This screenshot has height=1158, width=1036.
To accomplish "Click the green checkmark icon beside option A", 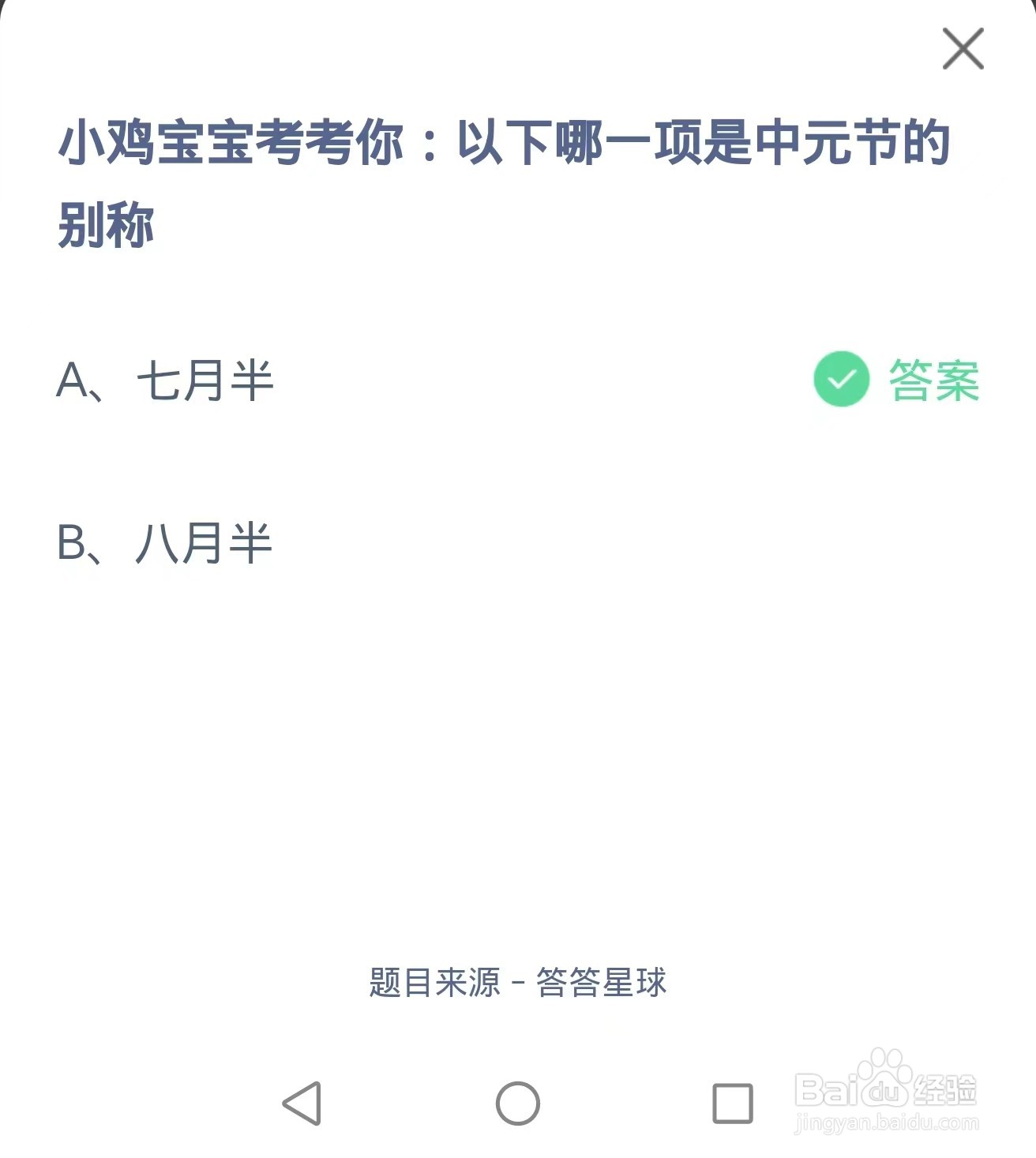I will [840, 379].
